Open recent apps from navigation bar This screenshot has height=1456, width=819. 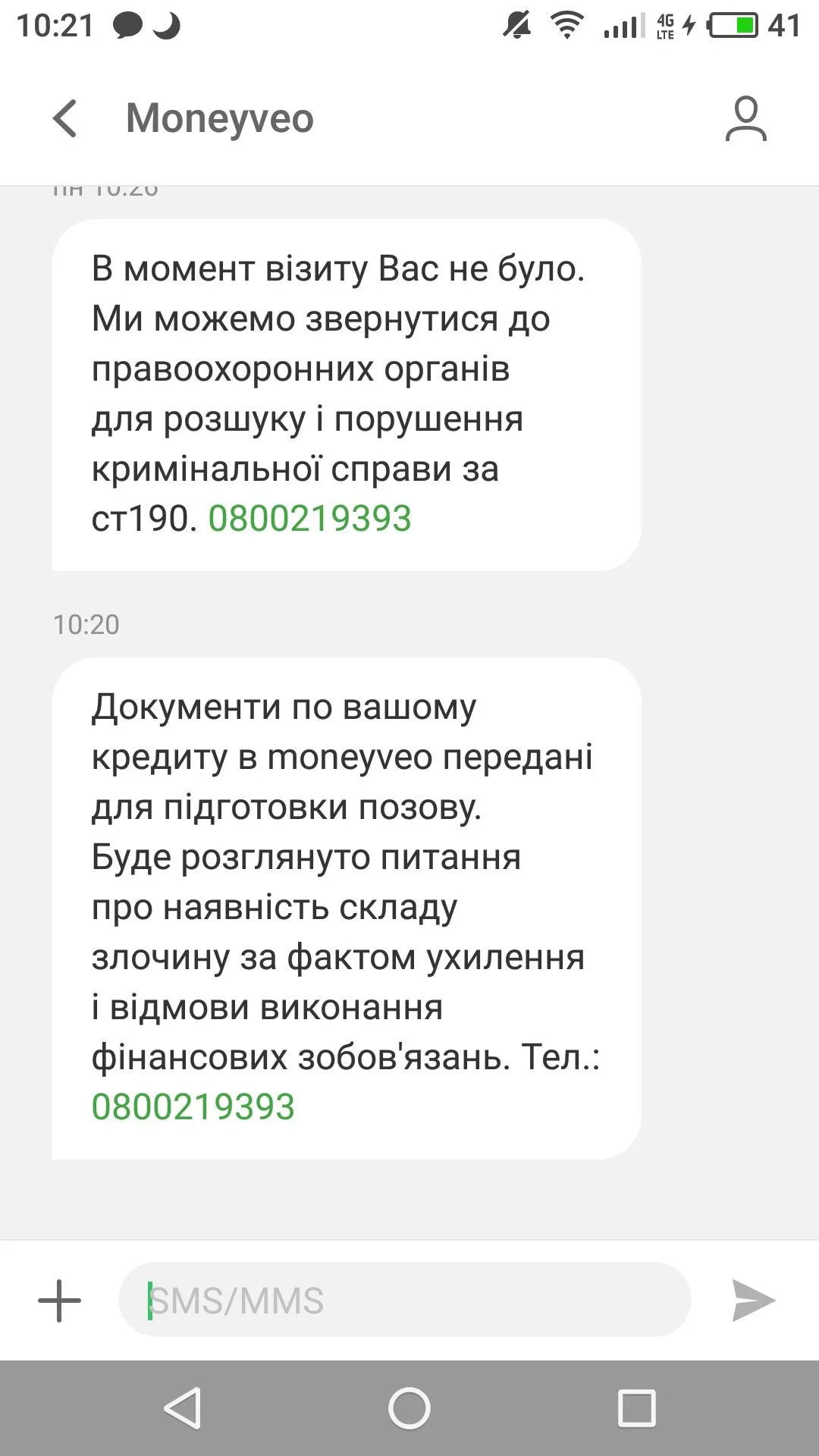636,1409
